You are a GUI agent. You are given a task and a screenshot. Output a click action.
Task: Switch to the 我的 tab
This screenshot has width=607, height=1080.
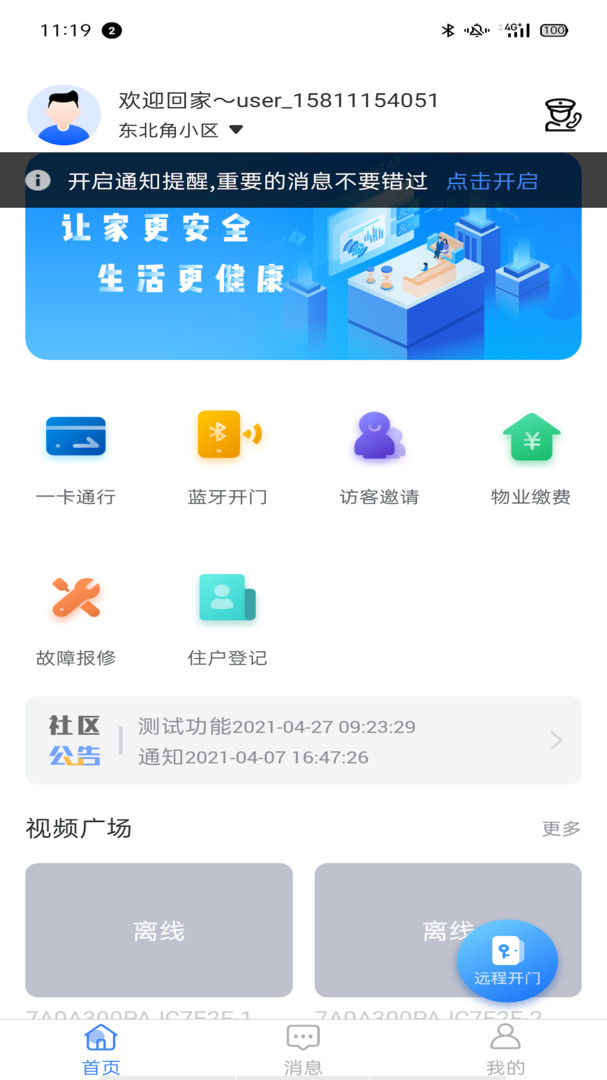(505, 1048)
